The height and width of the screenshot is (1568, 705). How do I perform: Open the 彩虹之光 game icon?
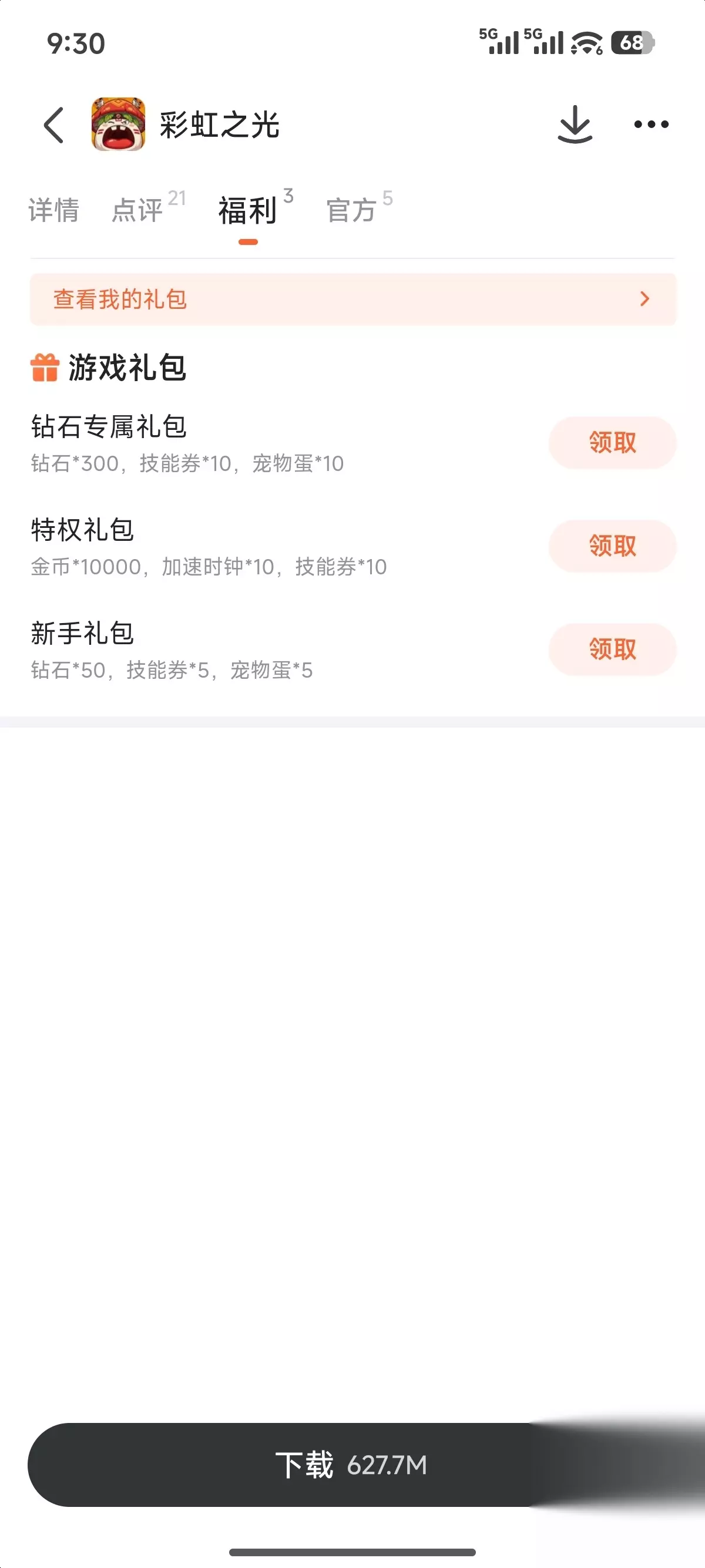(x=118, y=124)
